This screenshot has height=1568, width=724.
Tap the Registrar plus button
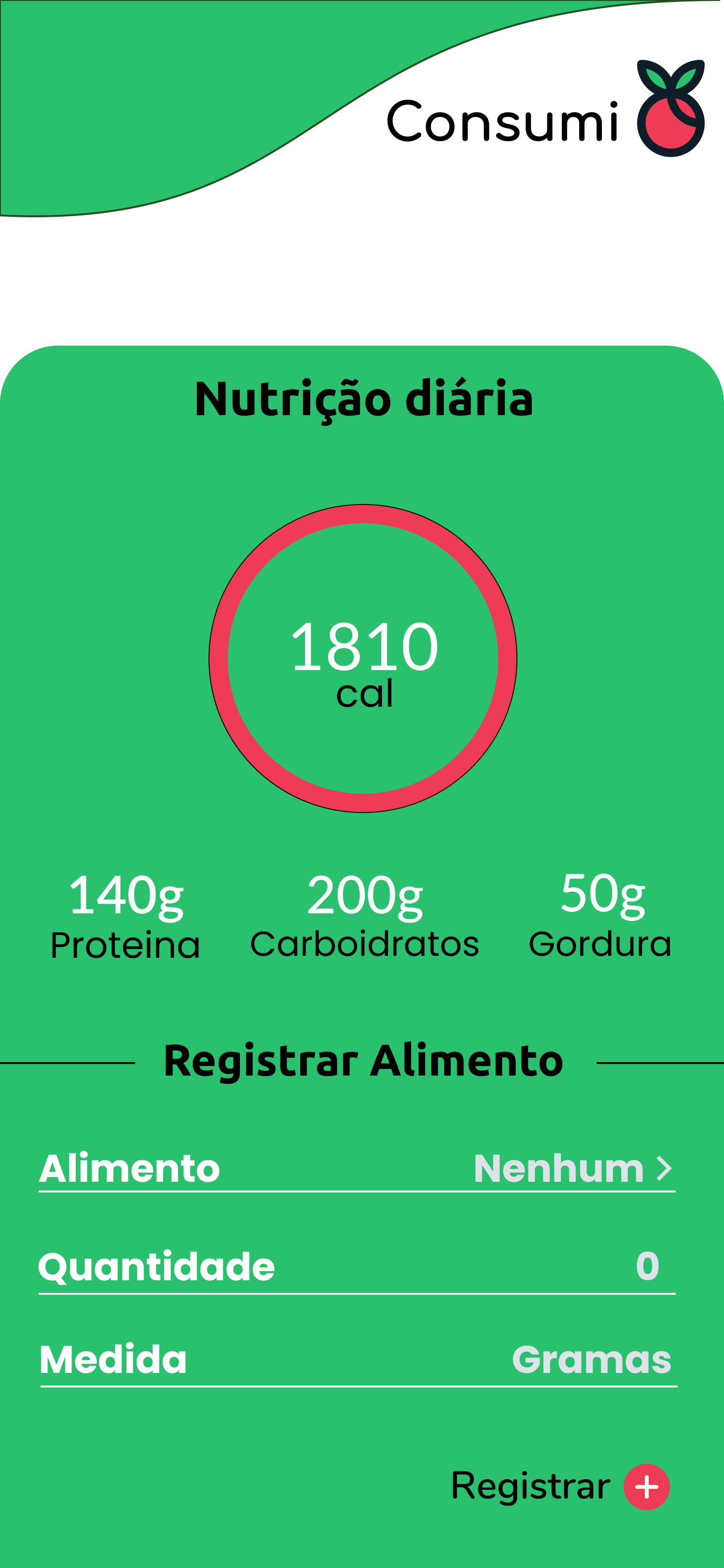646,1487
